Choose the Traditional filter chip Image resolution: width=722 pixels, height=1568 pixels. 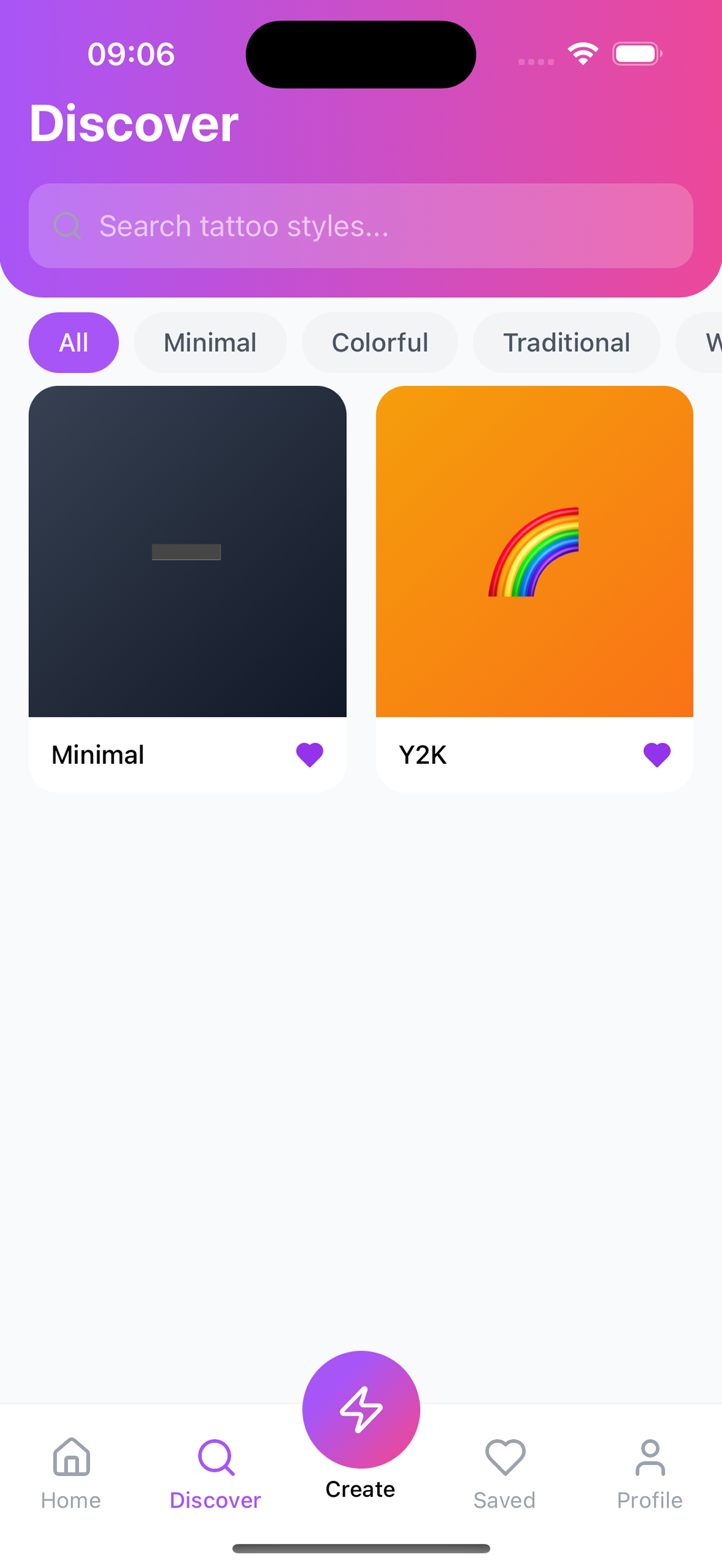(566, 343)
